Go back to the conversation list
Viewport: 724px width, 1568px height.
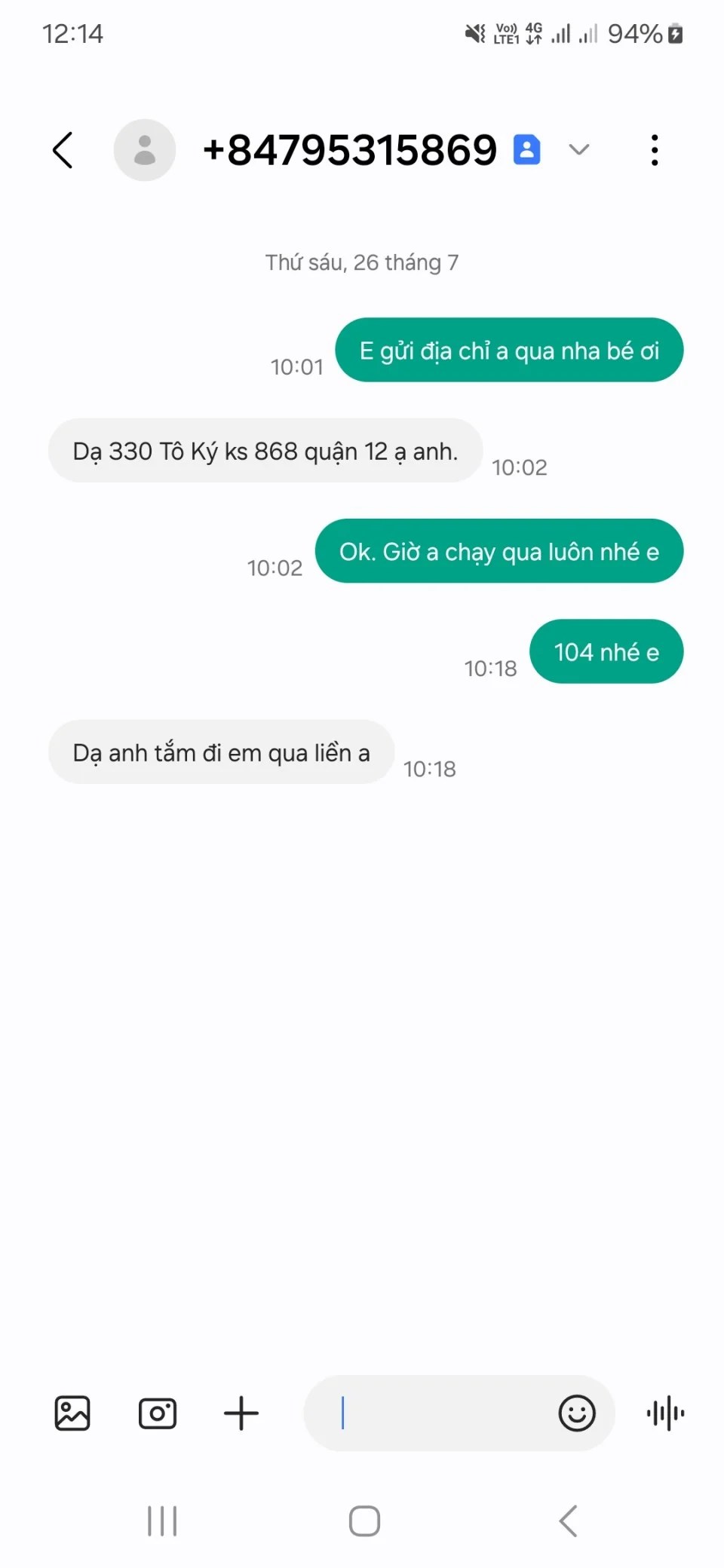click(x=63, y=150)
